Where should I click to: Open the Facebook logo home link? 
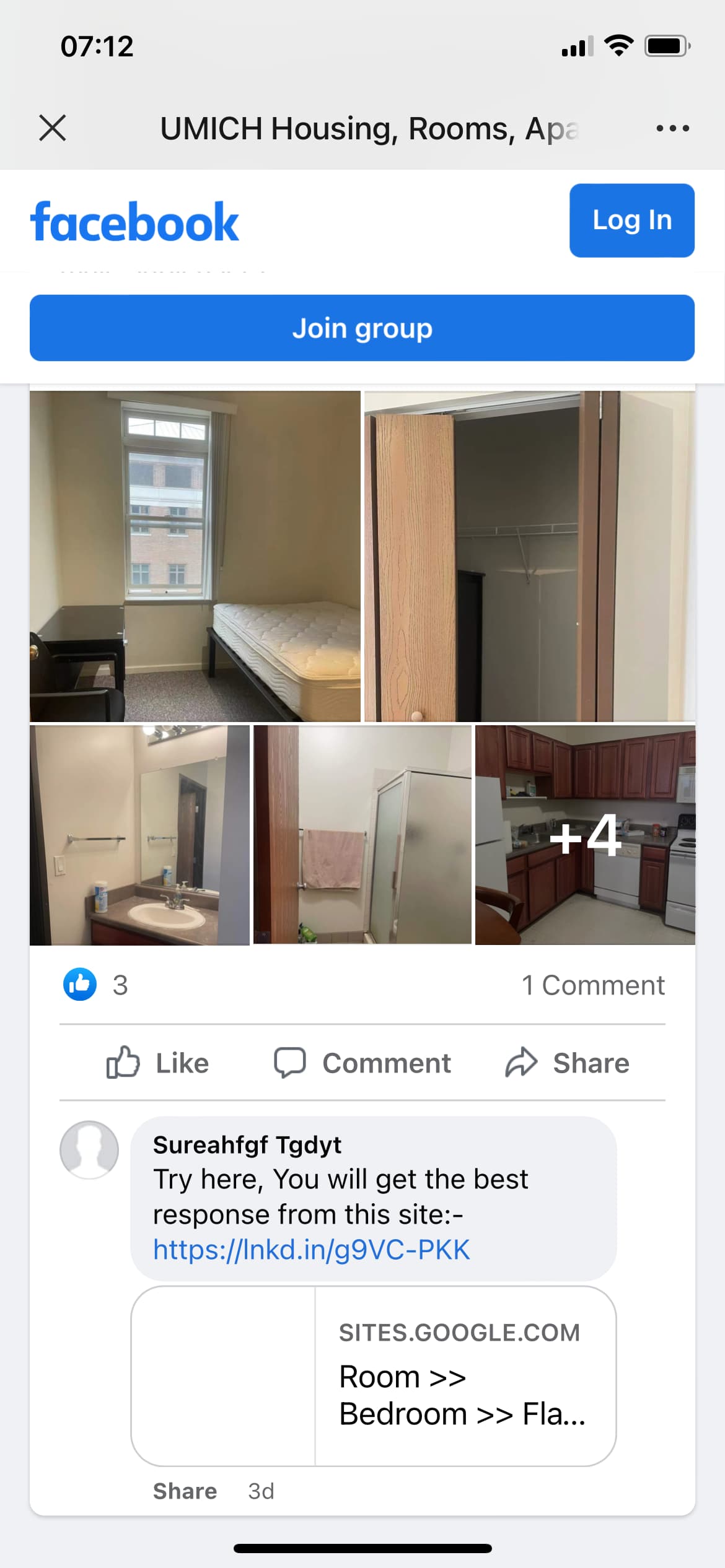tap(134, 222)
